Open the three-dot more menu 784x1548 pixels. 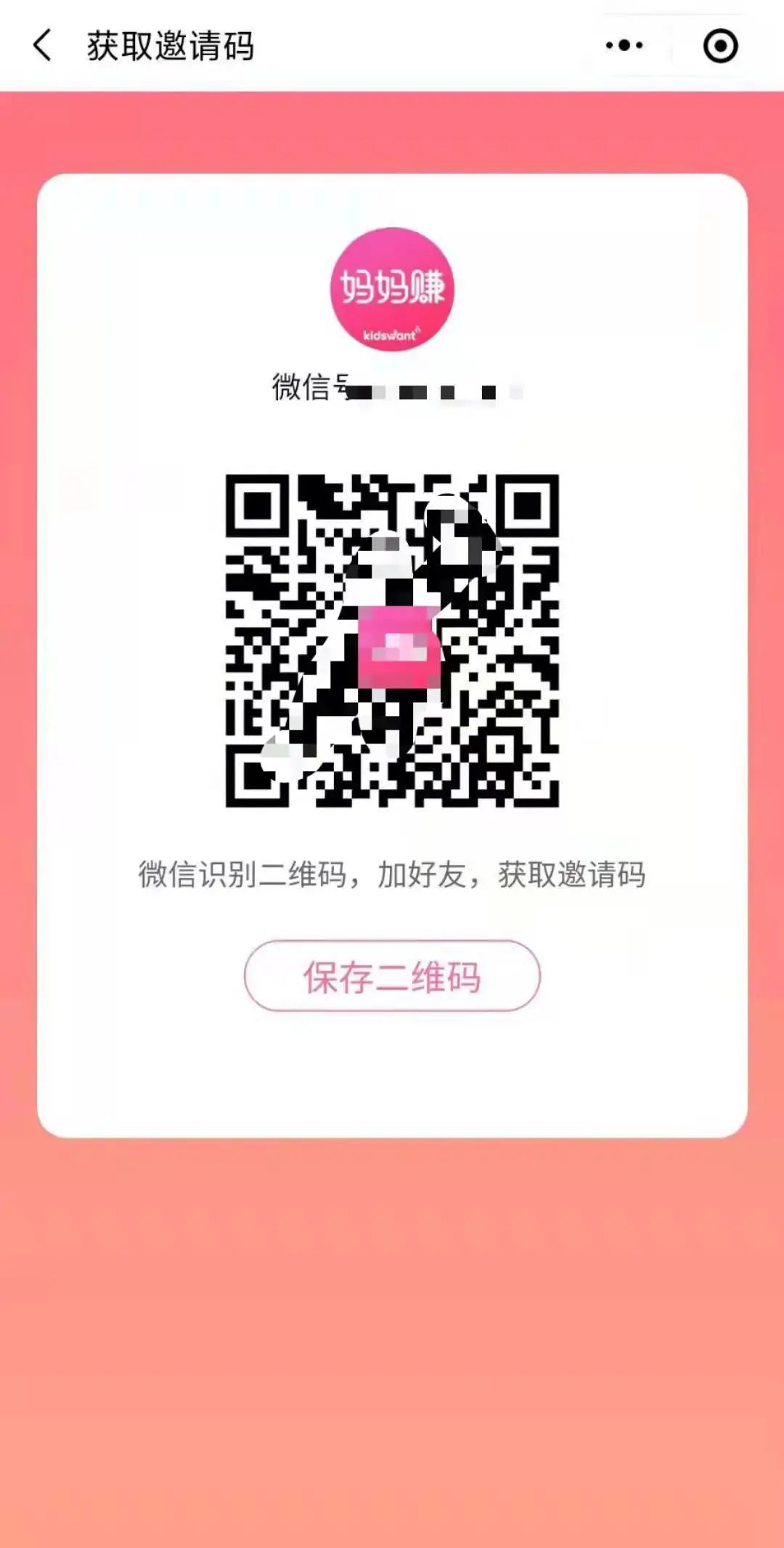(x=624, y=46)
